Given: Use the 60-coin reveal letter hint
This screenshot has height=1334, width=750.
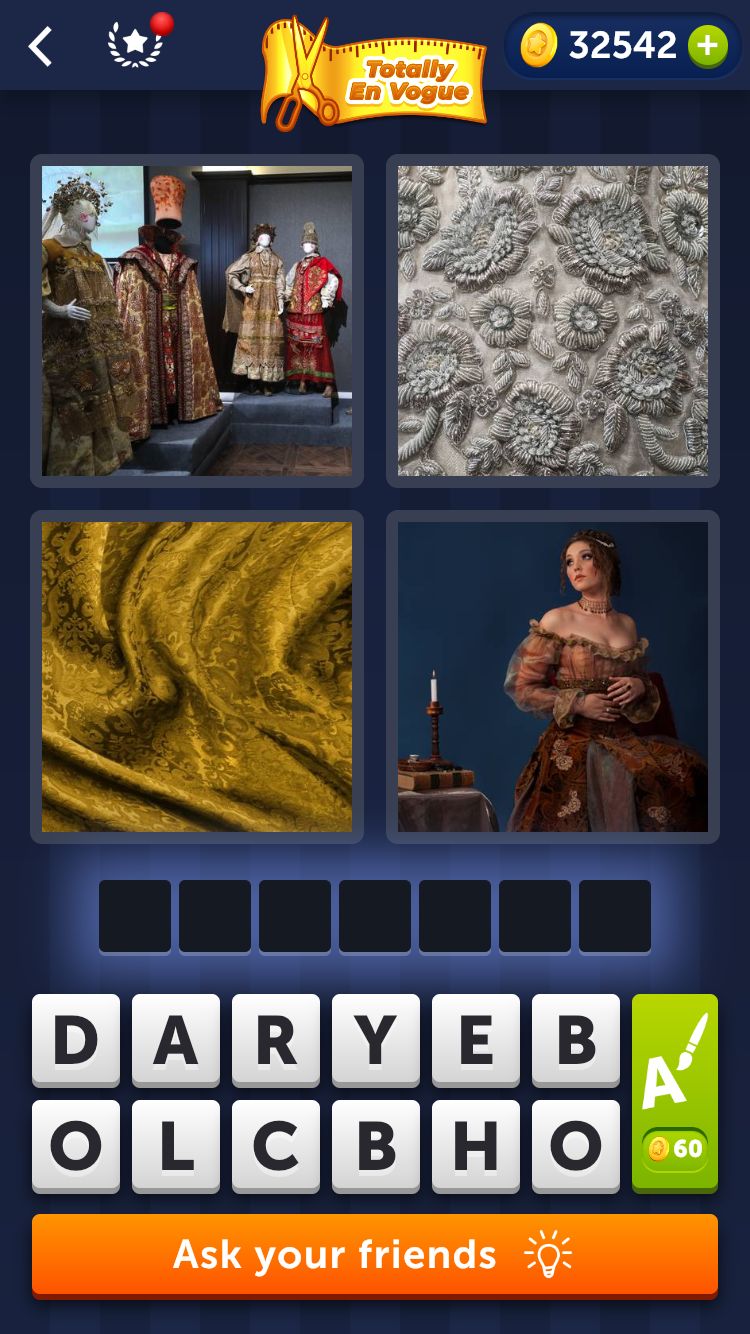Looking at the screenshot, I should point(675,1093).
